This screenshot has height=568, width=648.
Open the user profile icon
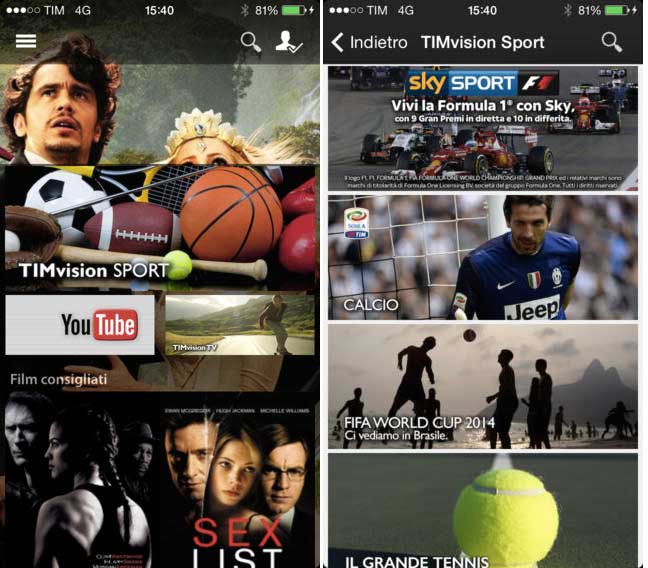click(x=290, y=41)
